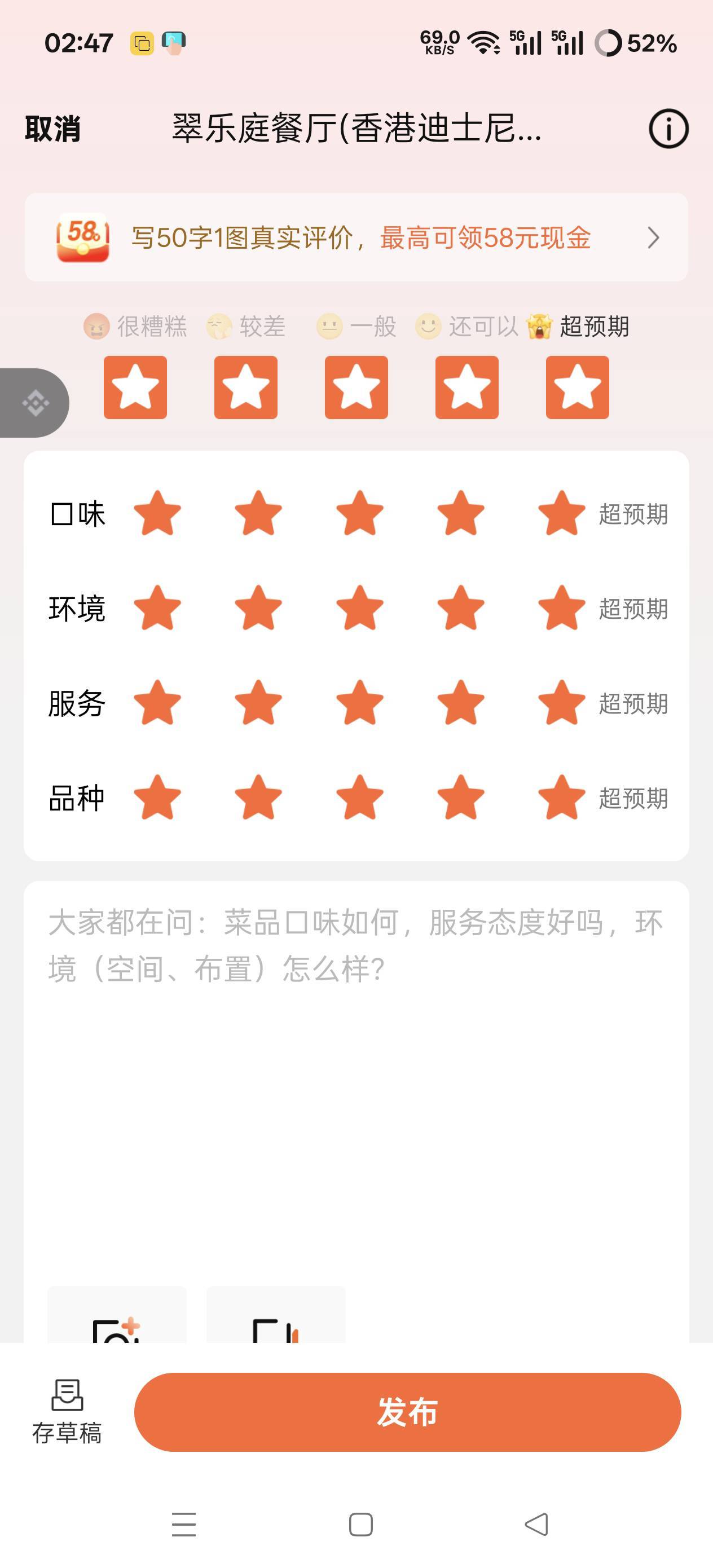Set overall rating to the third star

click(x=356, y=387)
